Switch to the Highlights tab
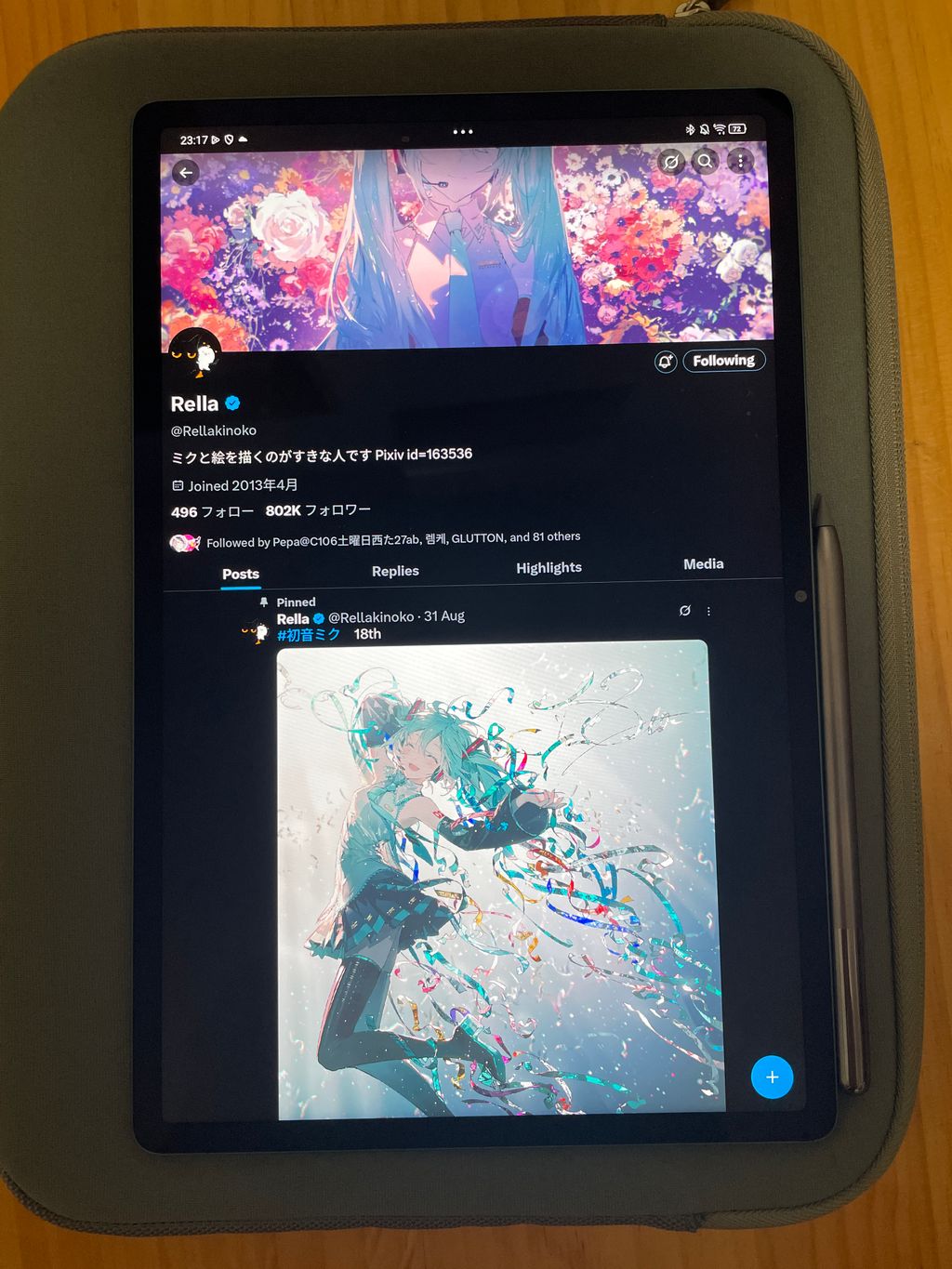This screenshot has width=952, height=1269. (x=549, y=567)
